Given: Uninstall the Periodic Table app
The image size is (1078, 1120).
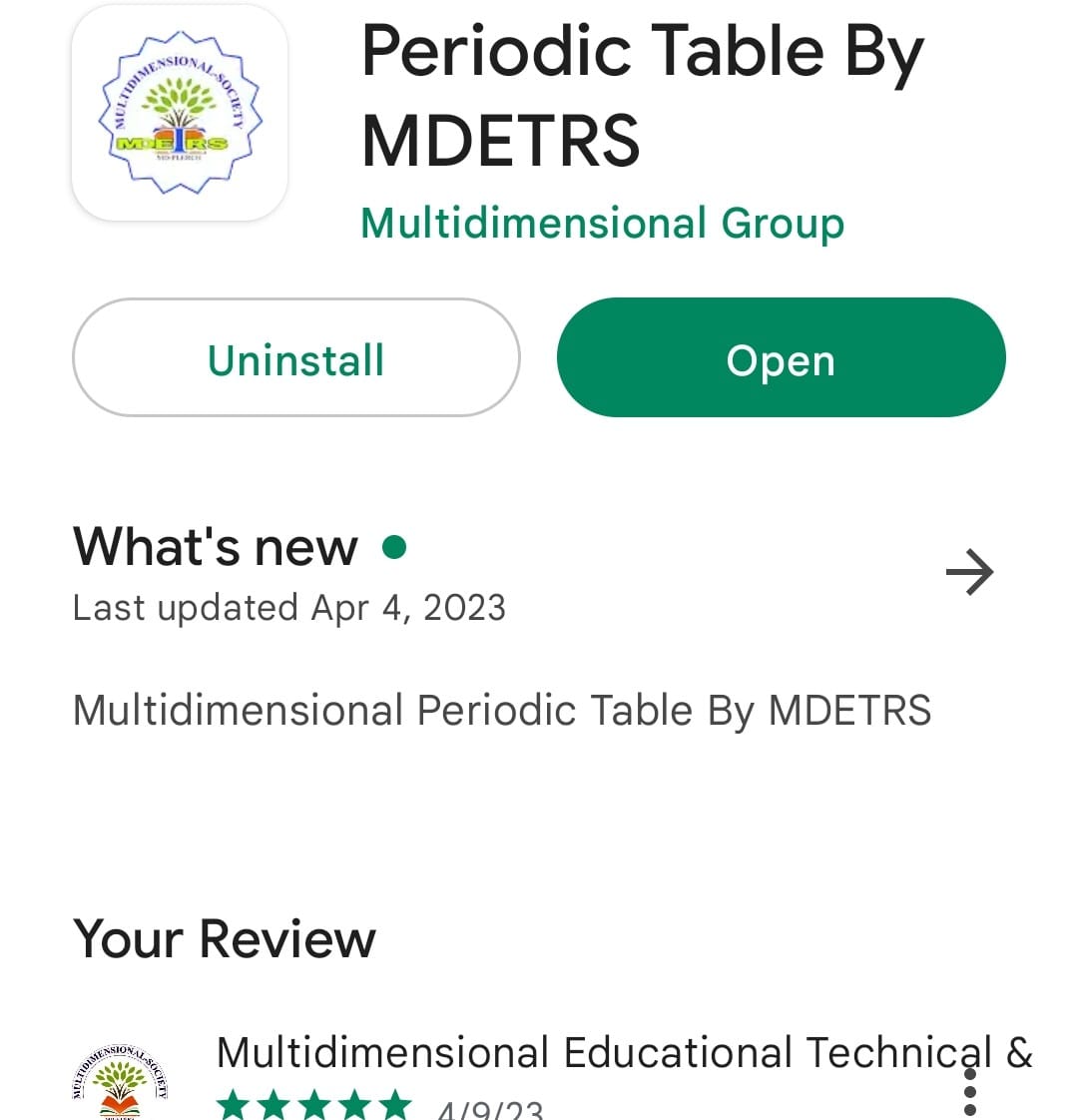Looking at the screenshot, I should [295, 358].
